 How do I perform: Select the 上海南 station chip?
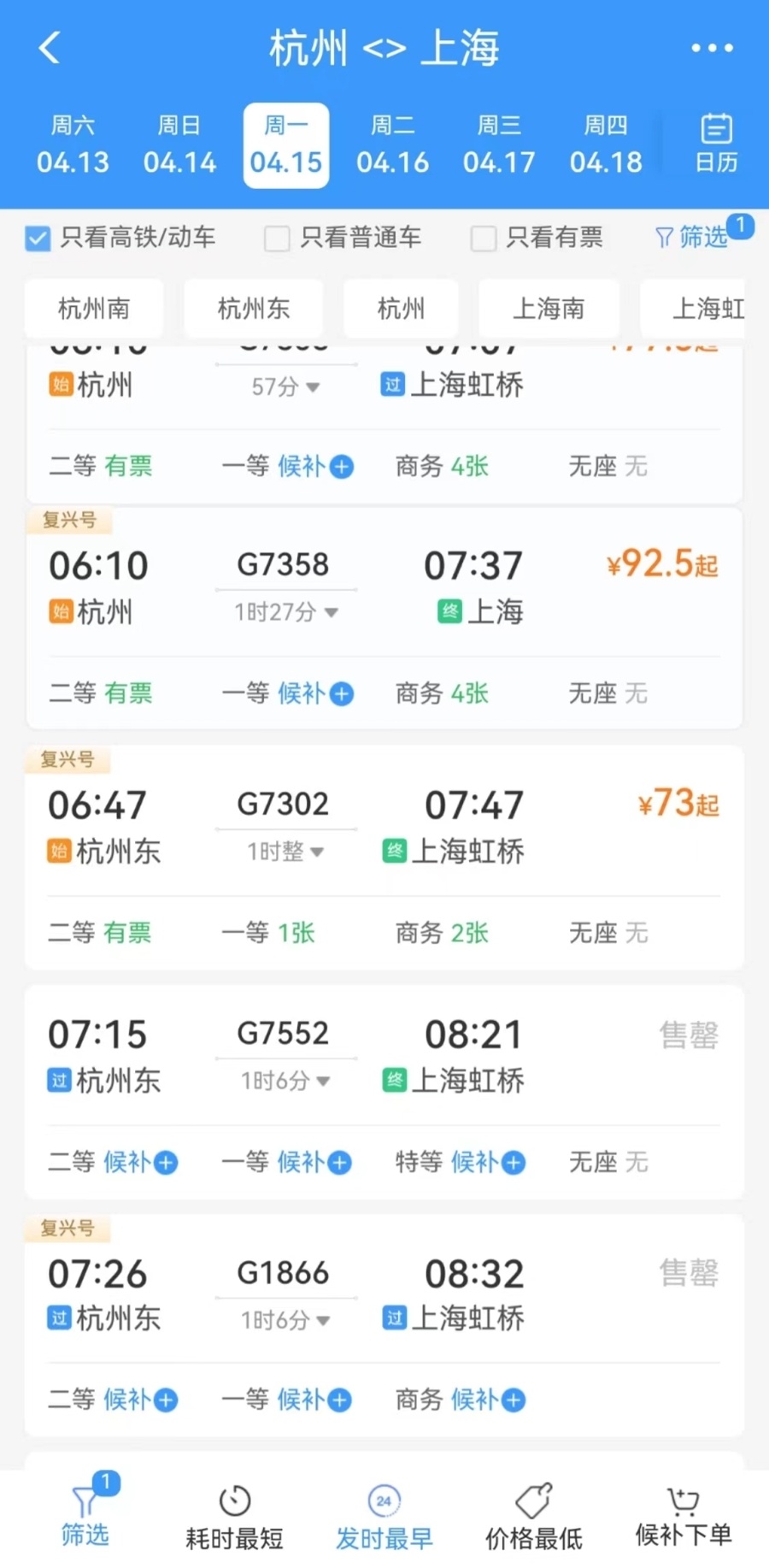(x=549, y=309)
